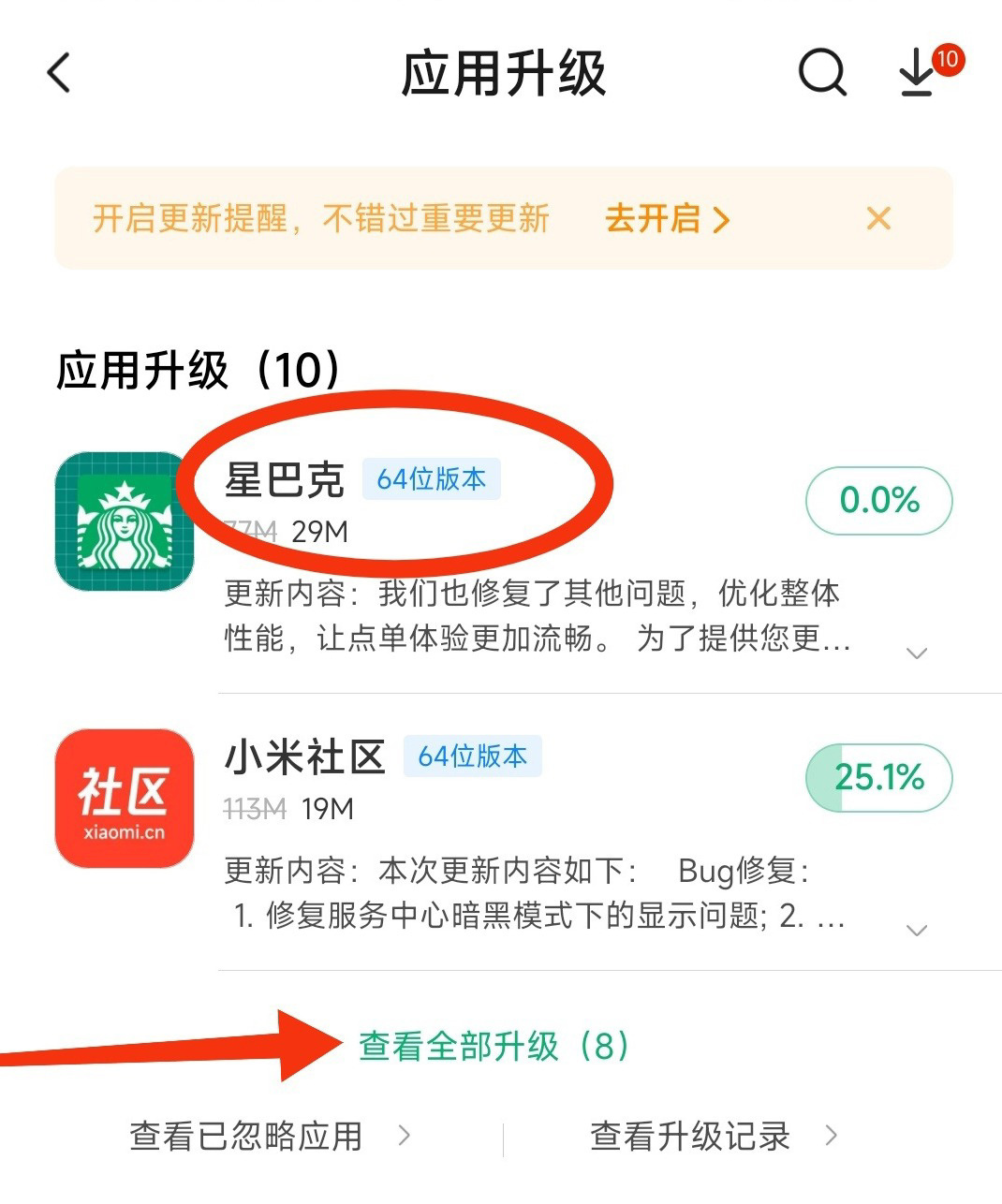Screen dimensions: 1002x1204
Task: Tap the 64位版本 tag next to 星巴克
Action: pos(432,478)
